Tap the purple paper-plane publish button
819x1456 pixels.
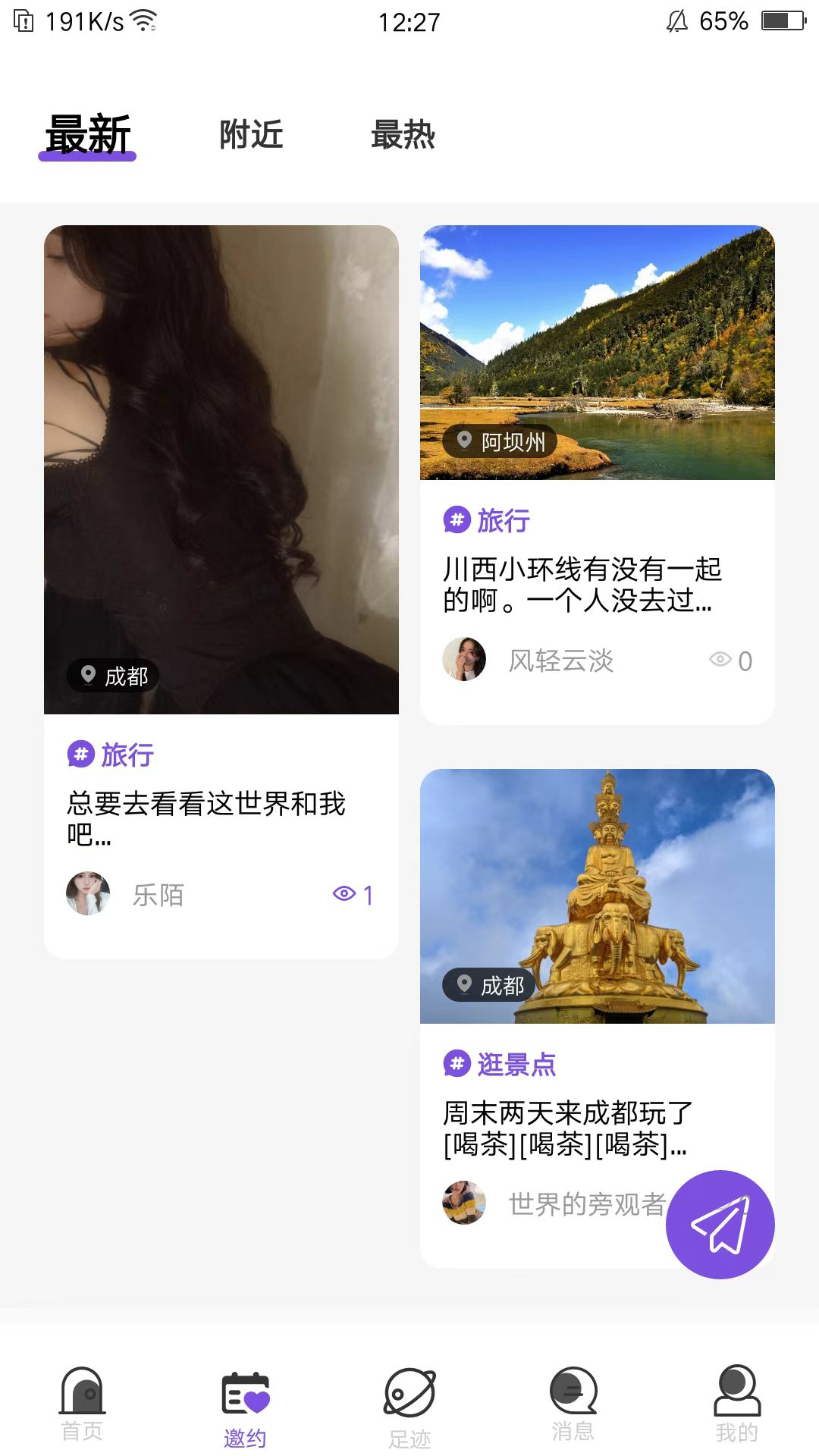click(720, 1224)
